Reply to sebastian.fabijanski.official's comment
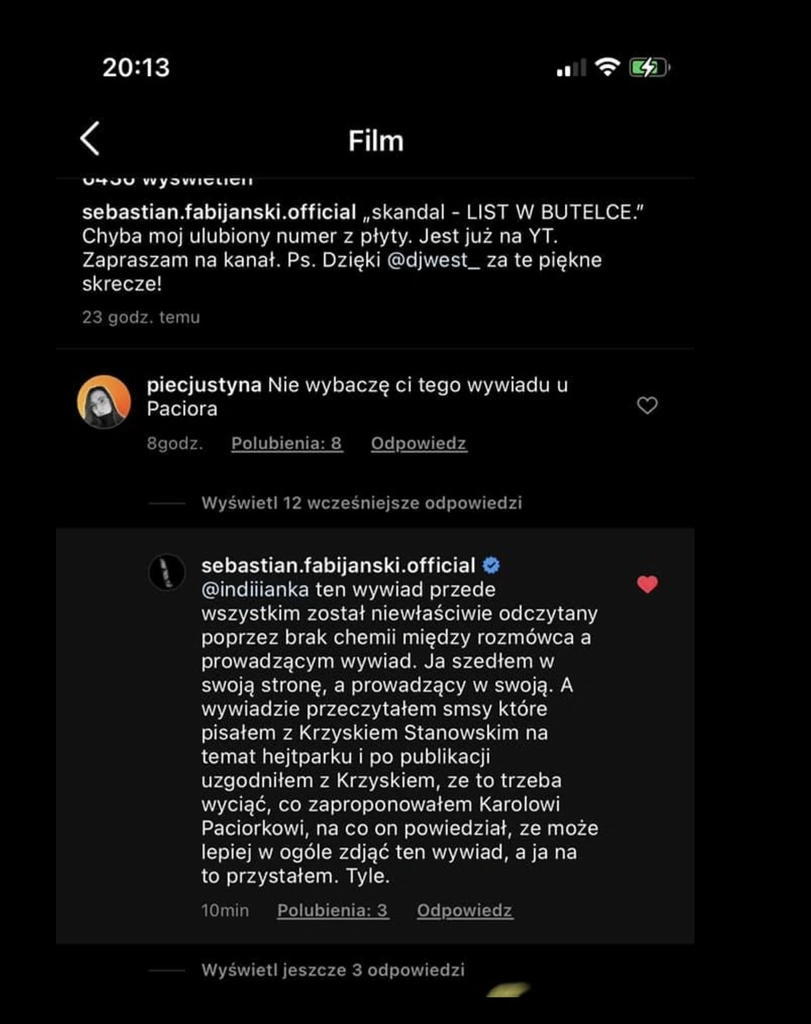 (x=464, y=911)
